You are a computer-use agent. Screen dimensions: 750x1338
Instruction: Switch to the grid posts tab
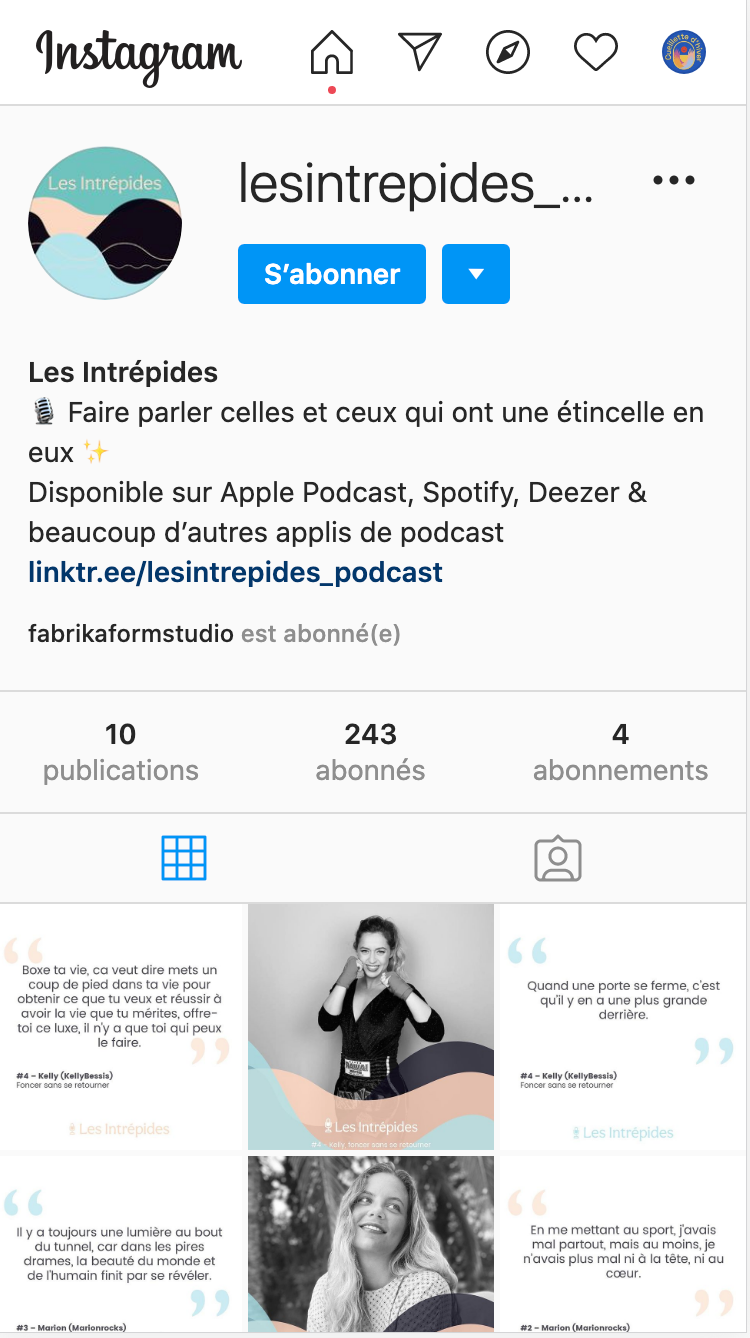pos(184,858)
